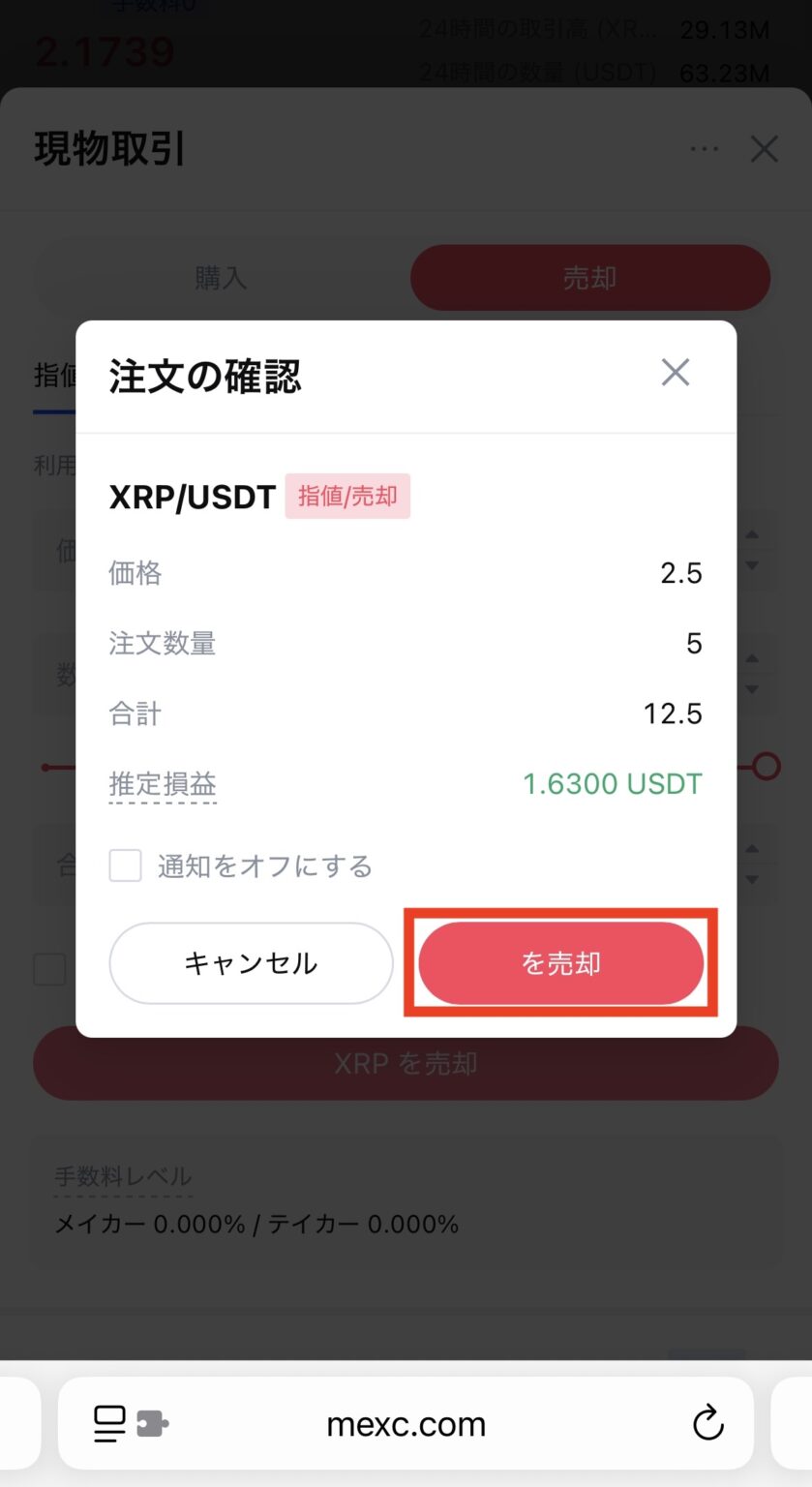Screen dimensions: 812x1487
Task: Tap the underlined 推定損益 label
Action: [163, 783]
